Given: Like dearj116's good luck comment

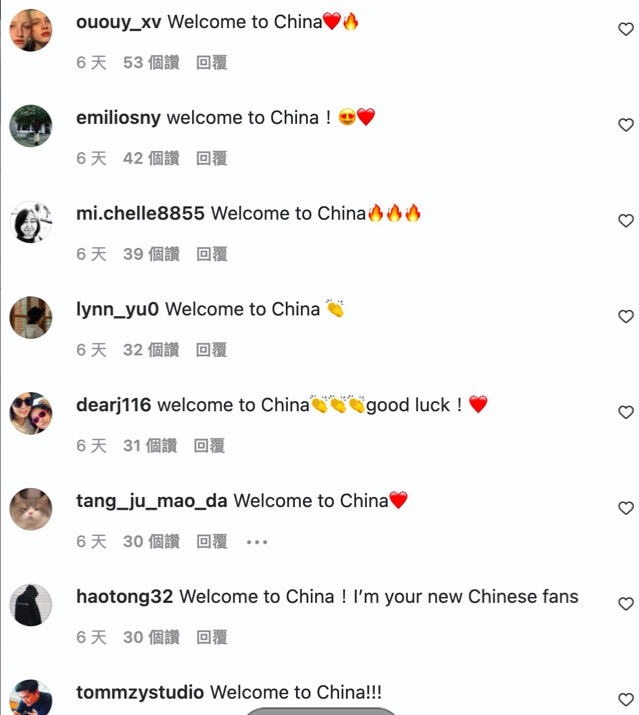Looking at the screenshot, I should pyautogui.click(x=626, y=413).
